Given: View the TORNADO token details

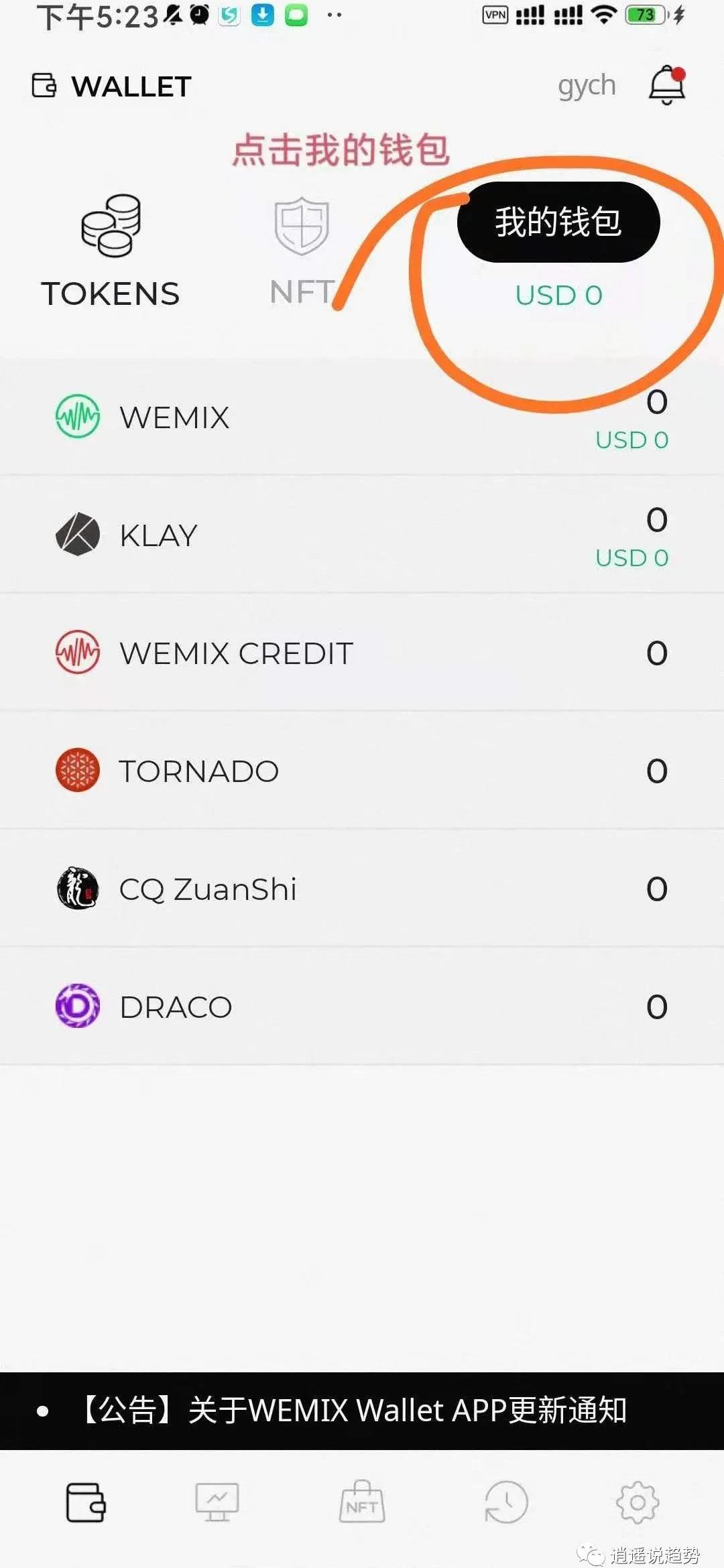Looking at the screenshot, I should (x=362, y=771).
